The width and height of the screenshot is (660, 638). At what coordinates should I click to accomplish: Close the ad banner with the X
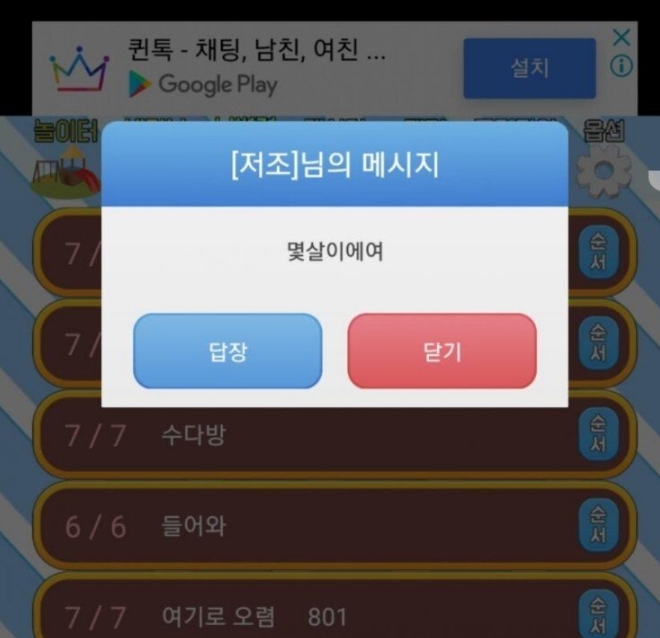click(x=621, y=38)
